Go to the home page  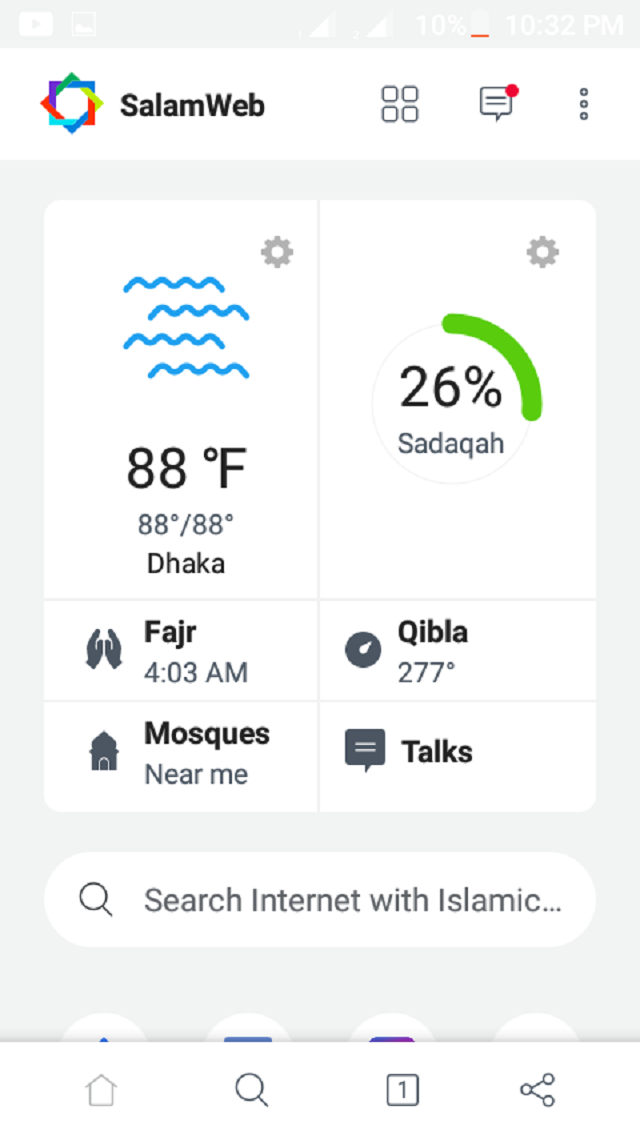pyautogui.click(x=102, y=1090)
